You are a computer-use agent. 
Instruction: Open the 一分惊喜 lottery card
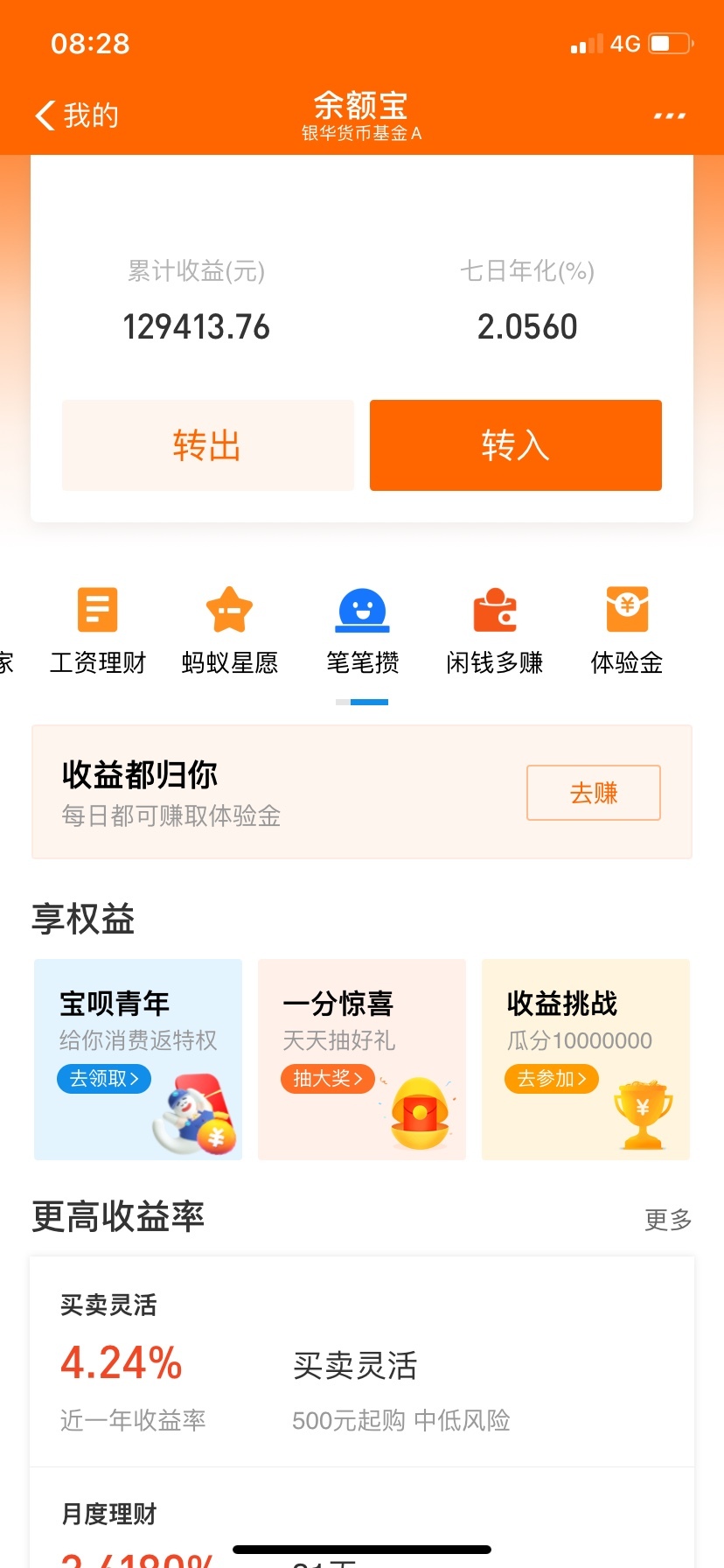pos(362,1060)
